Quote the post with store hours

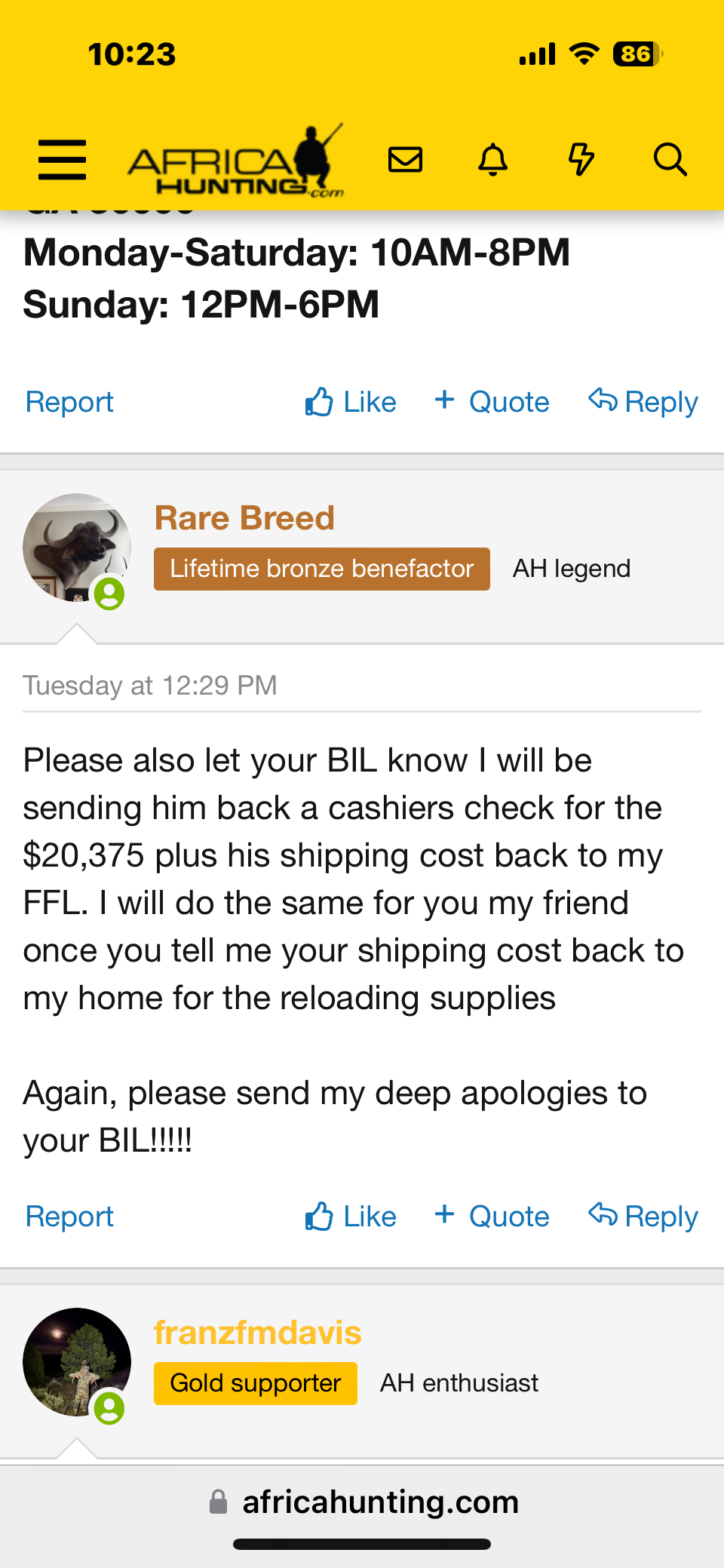(x=492, y=402)
